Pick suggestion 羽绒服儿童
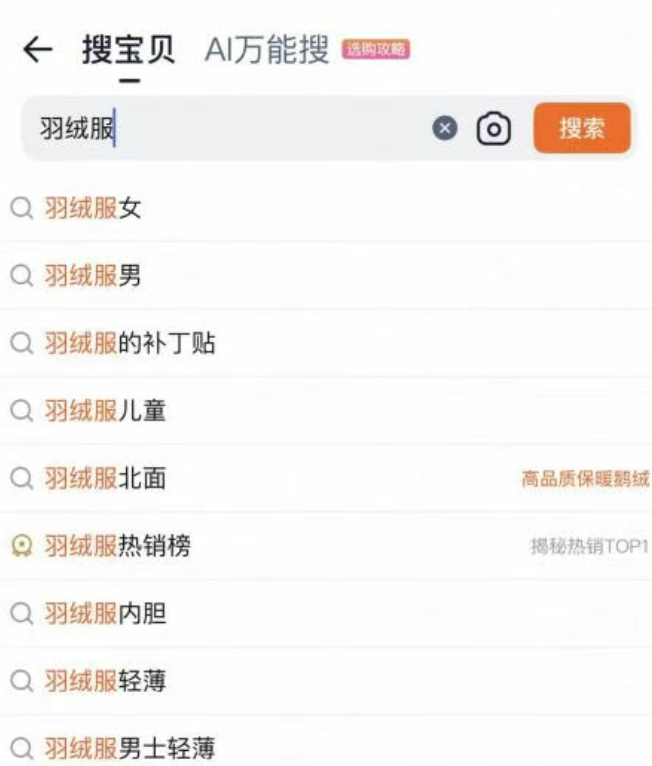Image resolution: width=652 pixels, height=766 pixels. [105, 411]
